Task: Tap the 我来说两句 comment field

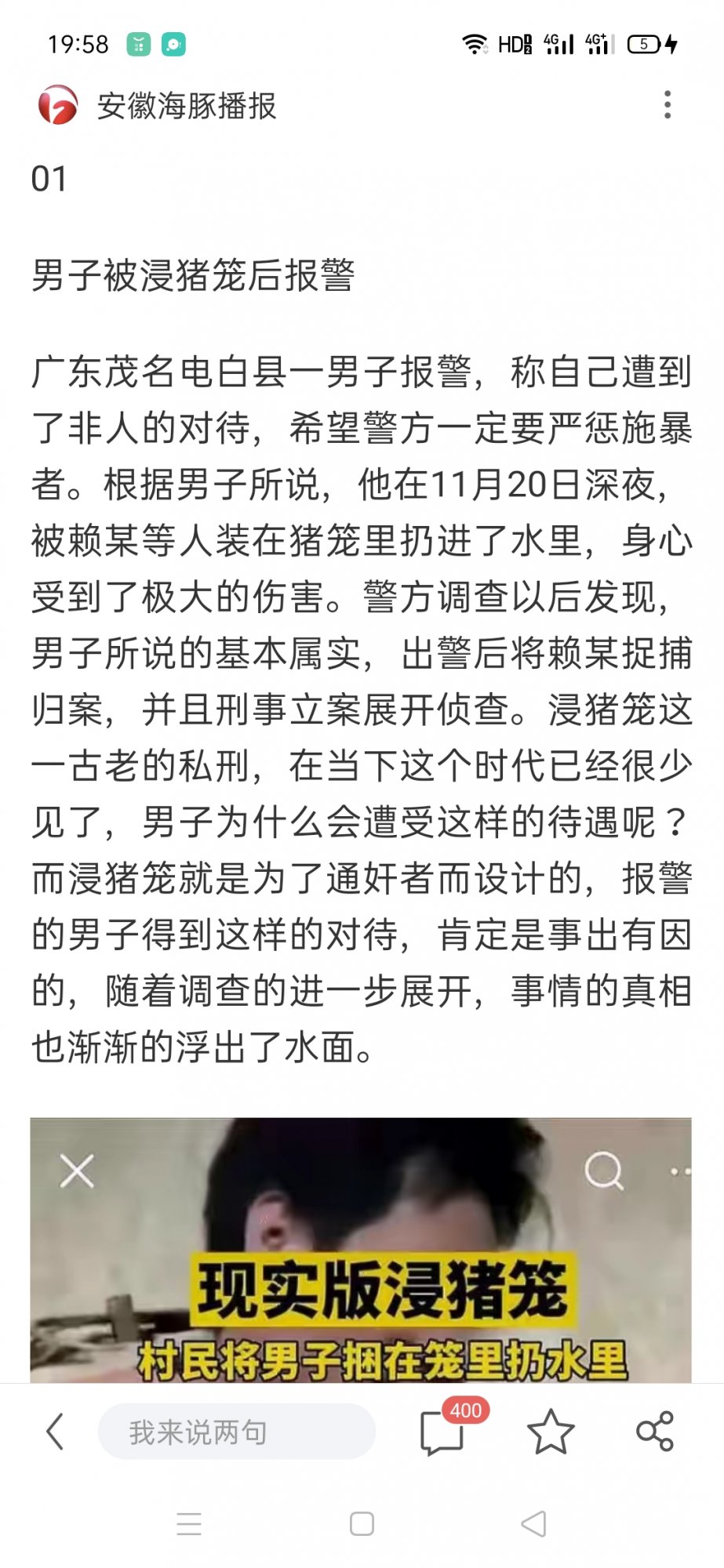Action: [236, 1432]
